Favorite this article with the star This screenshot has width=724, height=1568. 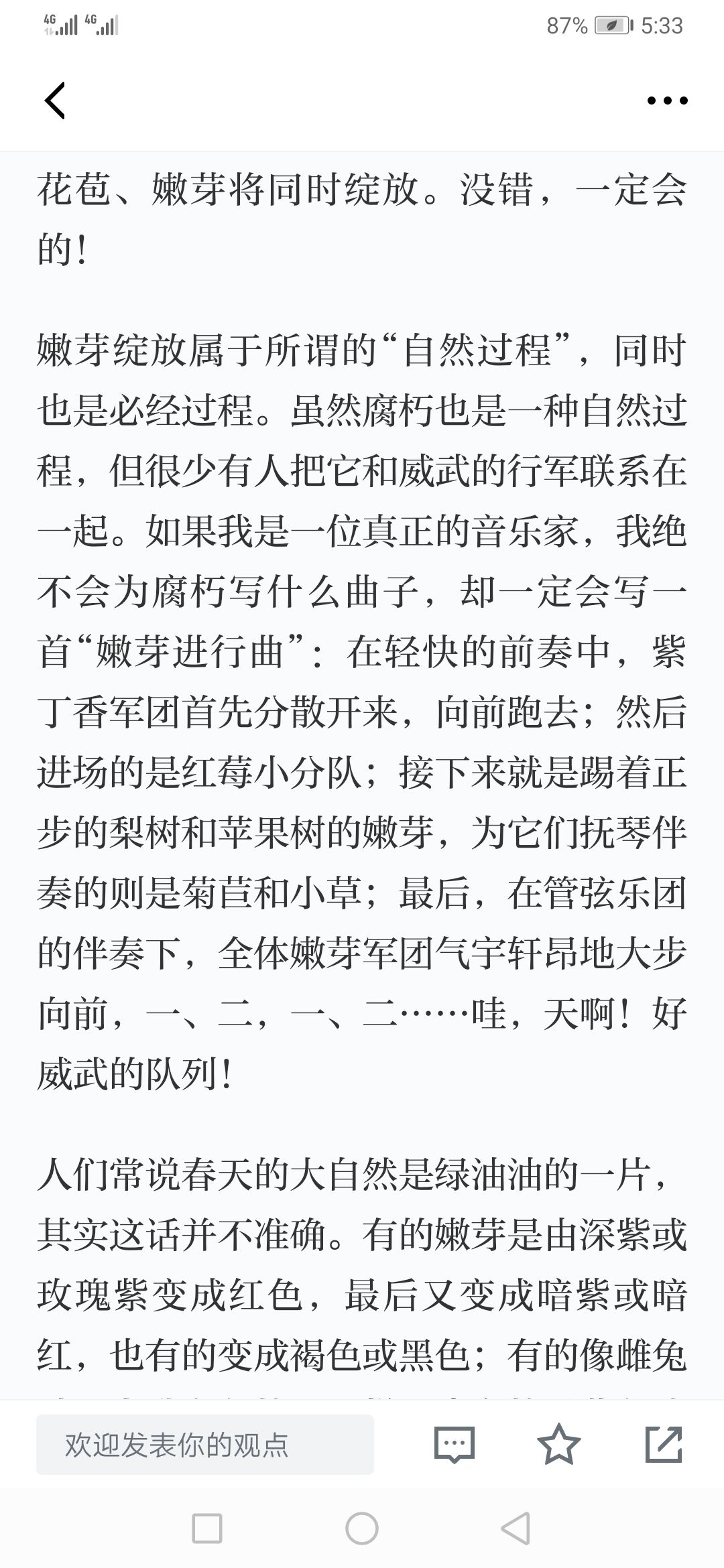[x=558, y=1444]
